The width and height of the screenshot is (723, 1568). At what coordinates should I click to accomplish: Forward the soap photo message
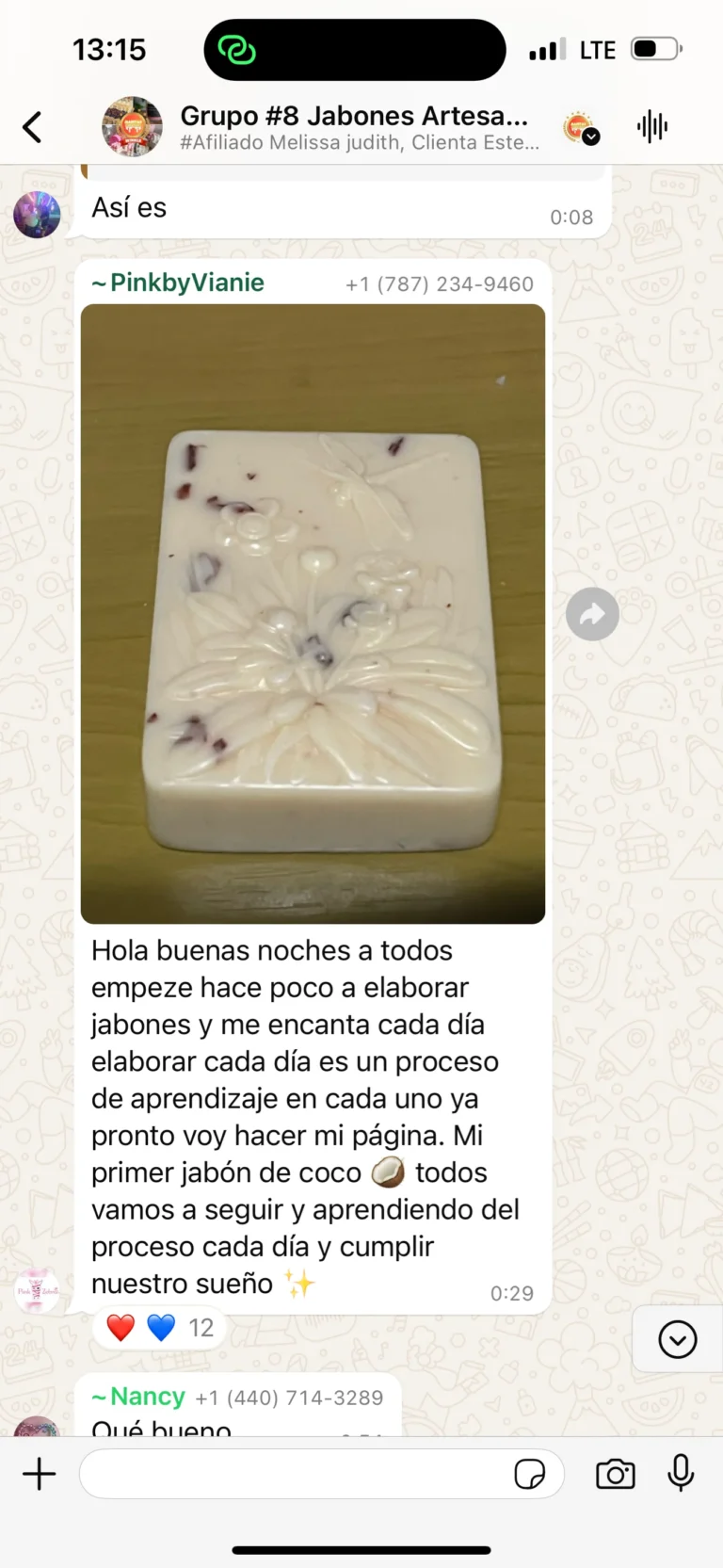coord(592,614)
